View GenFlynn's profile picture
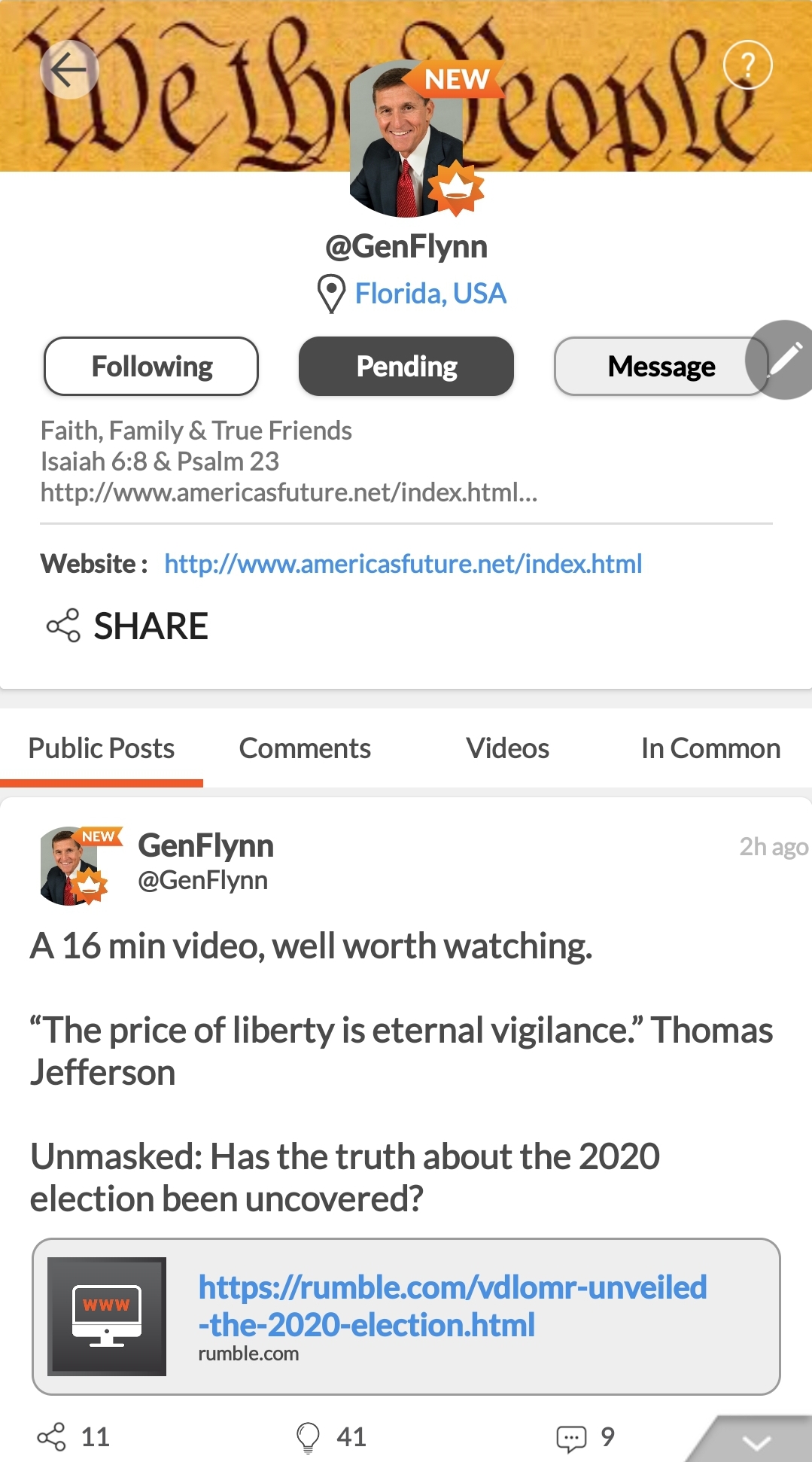 tap(406, 139)
